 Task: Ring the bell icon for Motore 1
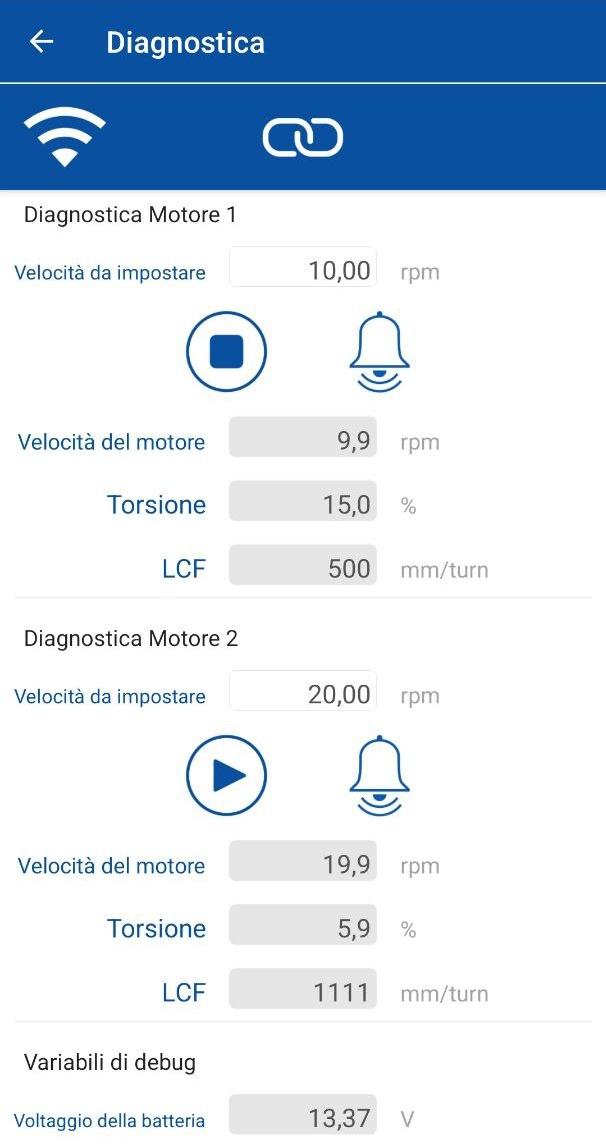pyautogui.click(x=379, y=351)
